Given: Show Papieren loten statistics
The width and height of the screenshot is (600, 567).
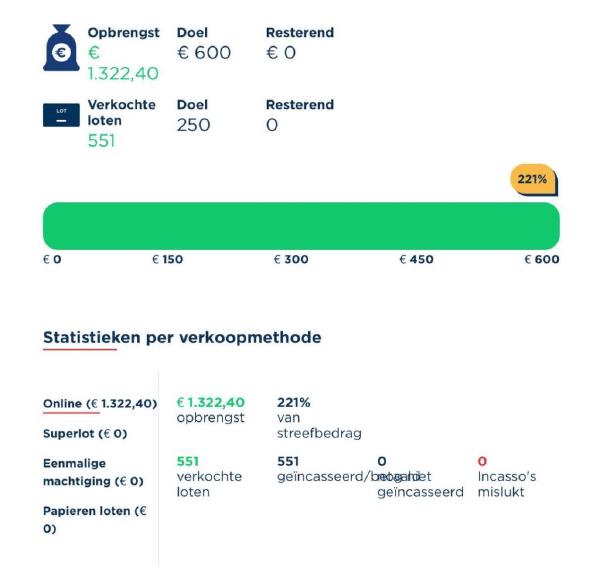Looking at the screenshot, I should coord(95,520).
